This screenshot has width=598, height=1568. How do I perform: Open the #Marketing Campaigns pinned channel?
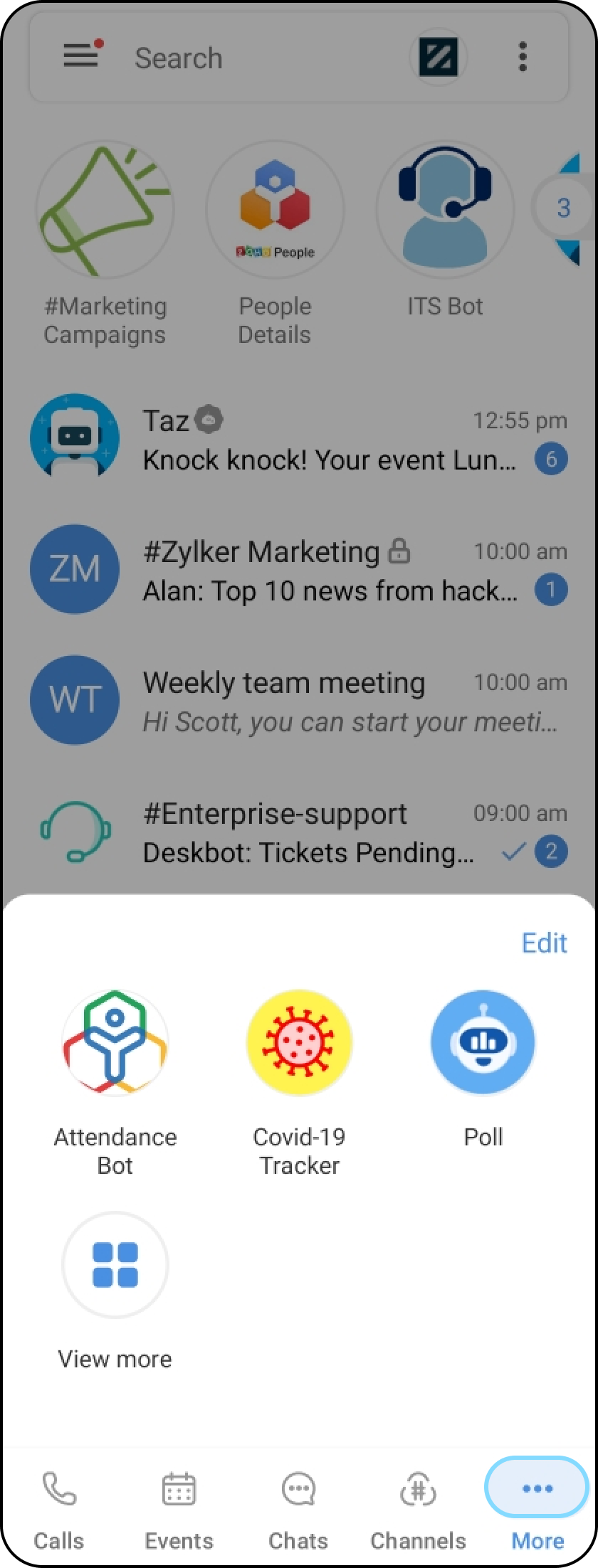[105, 210]
